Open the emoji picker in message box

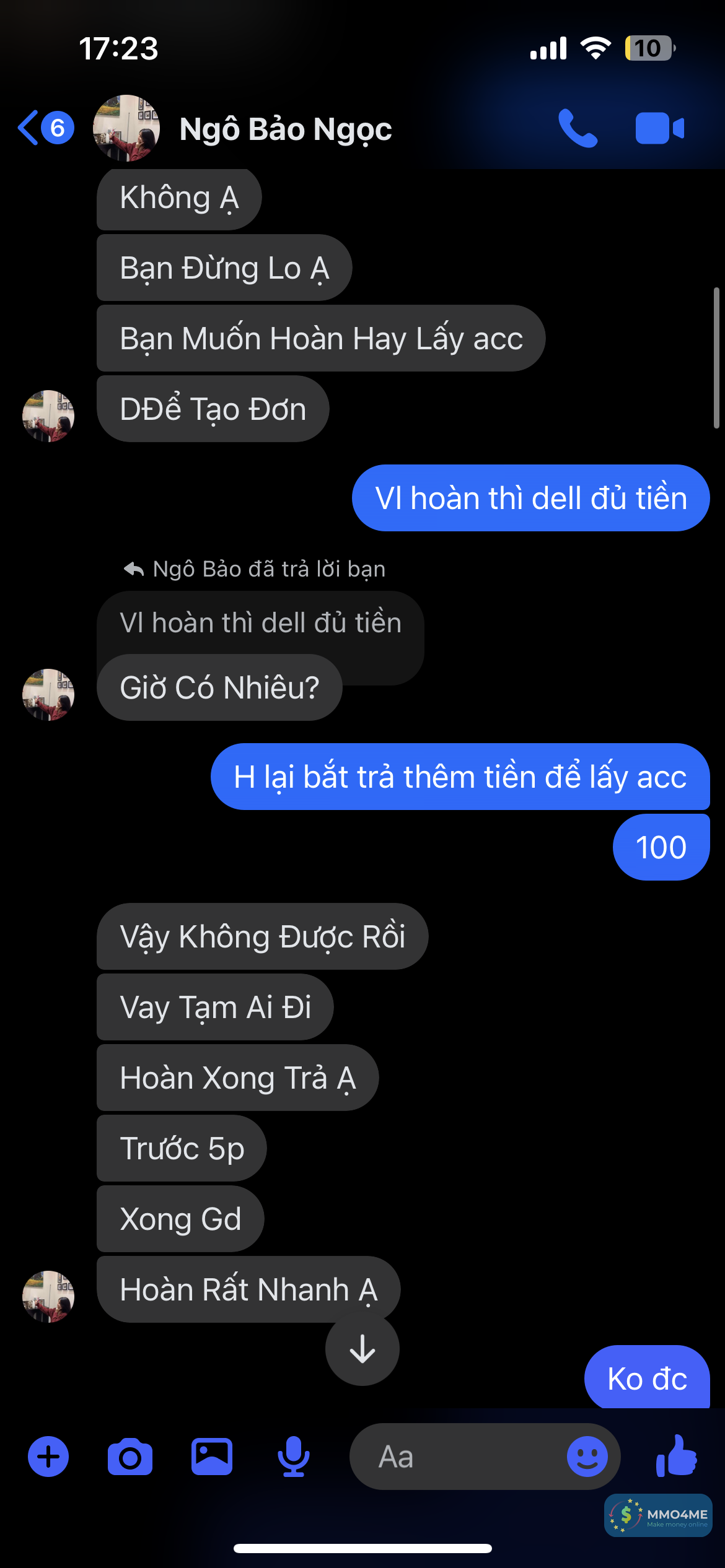(587, 1457)
